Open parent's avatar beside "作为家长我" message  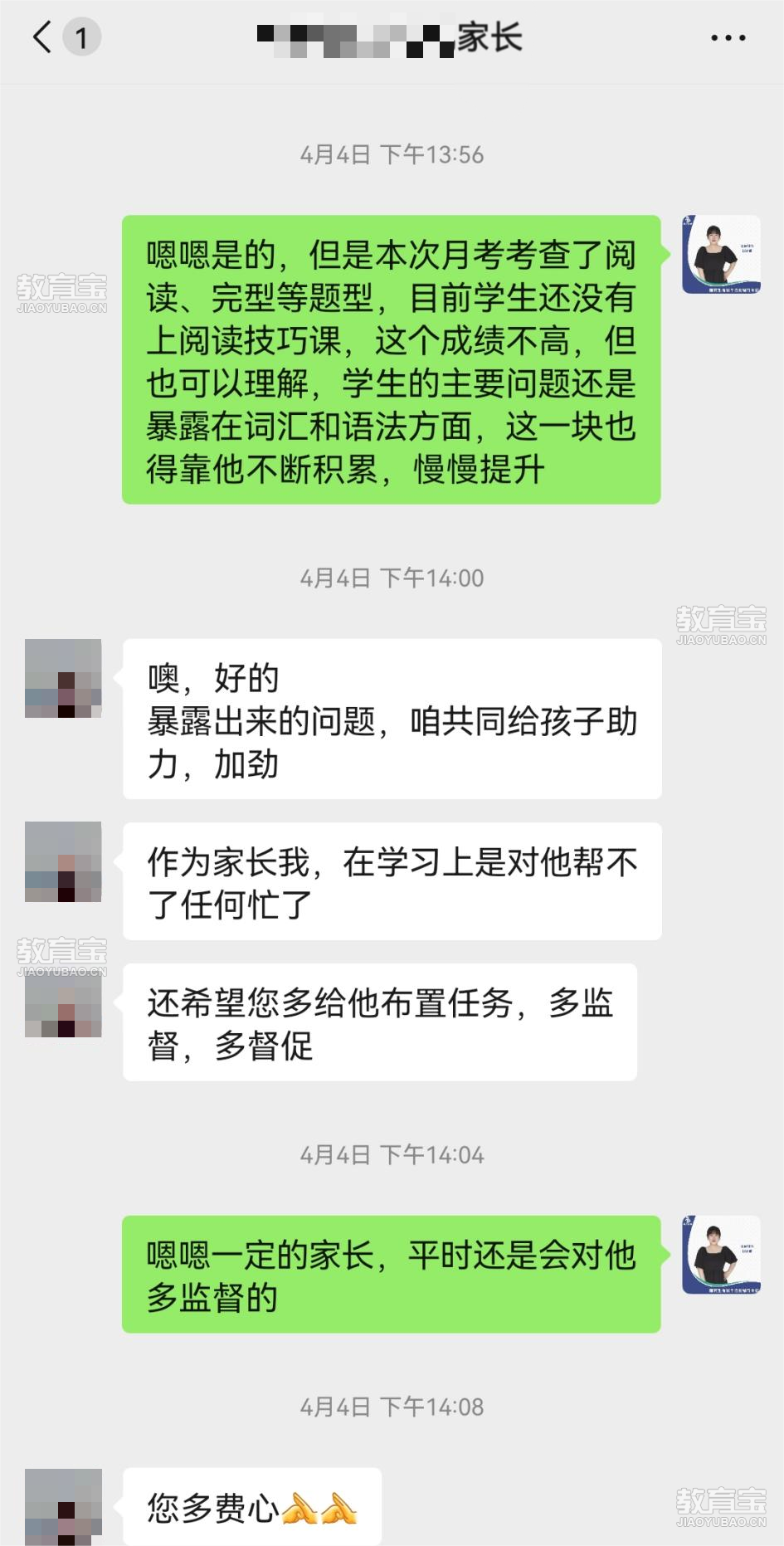pos(63,861)
